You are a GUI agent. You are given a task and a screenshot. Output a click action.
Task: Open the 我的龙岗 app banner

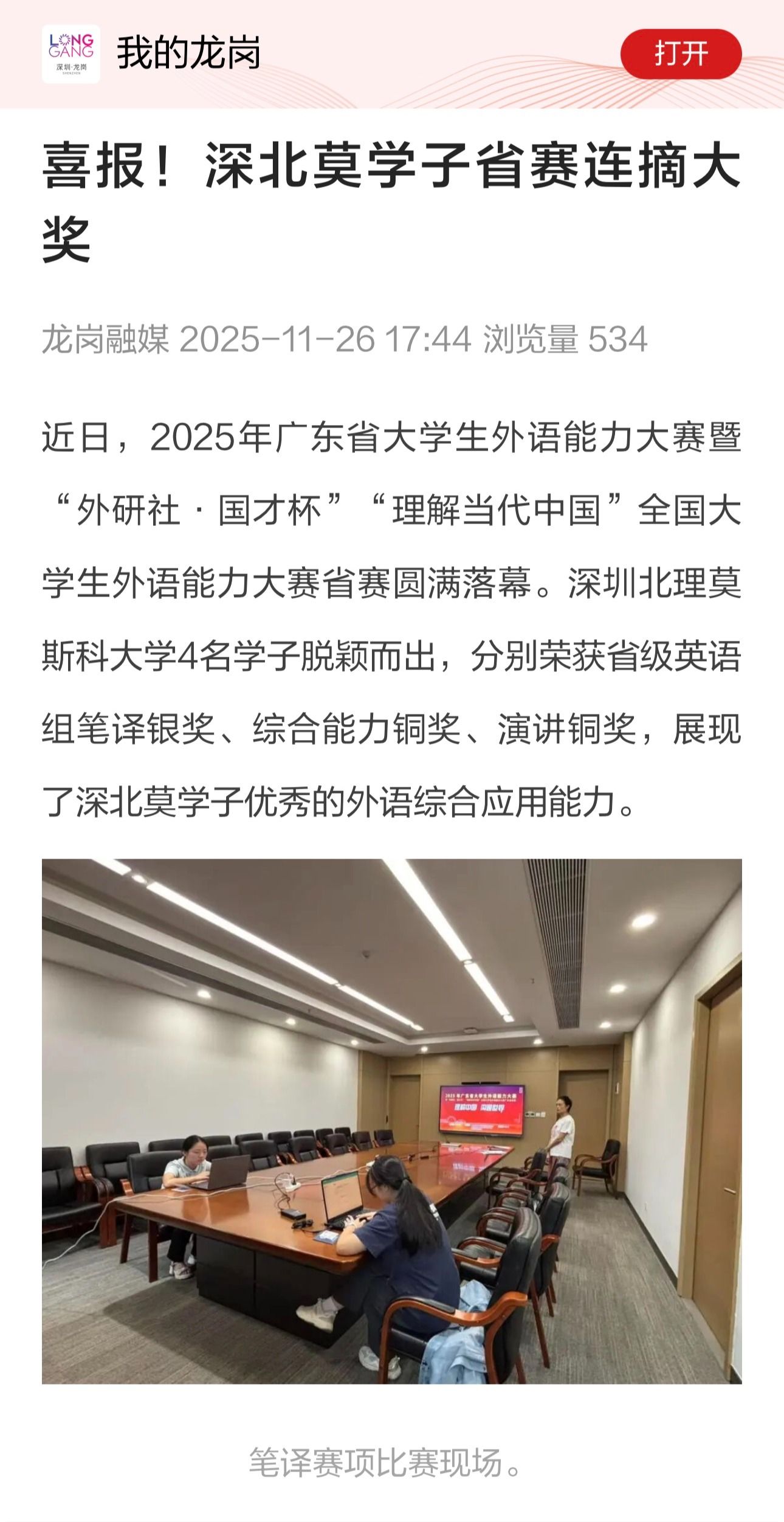click(188, 54)
